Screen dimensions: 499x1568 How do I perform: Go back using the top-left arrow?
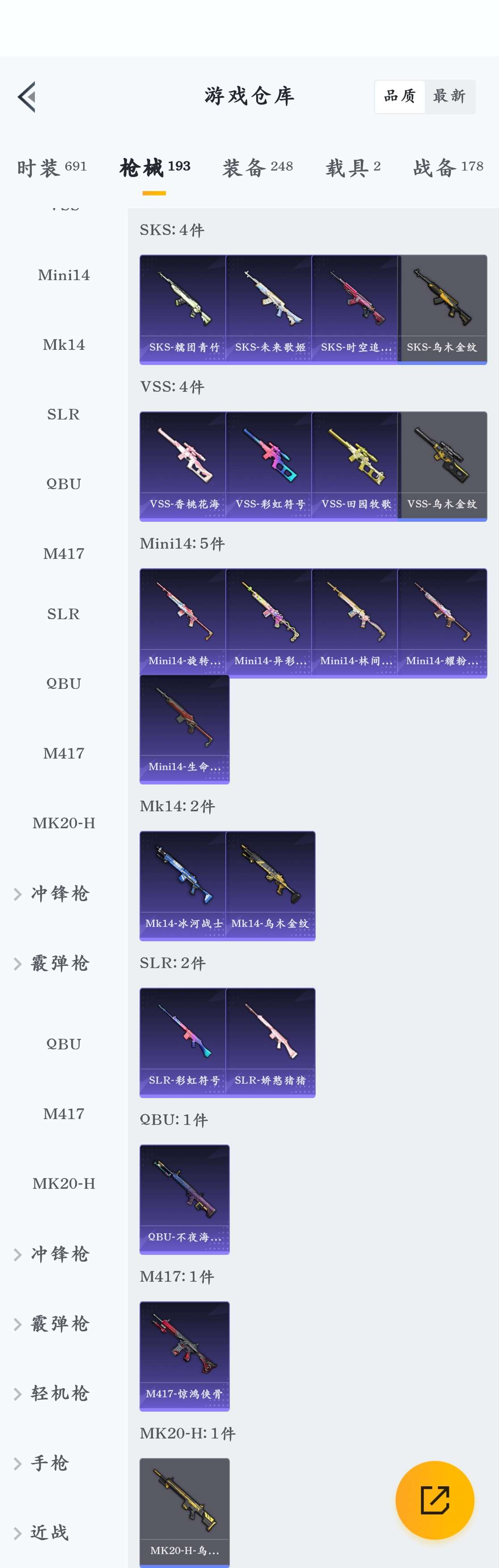coord(27,97)
